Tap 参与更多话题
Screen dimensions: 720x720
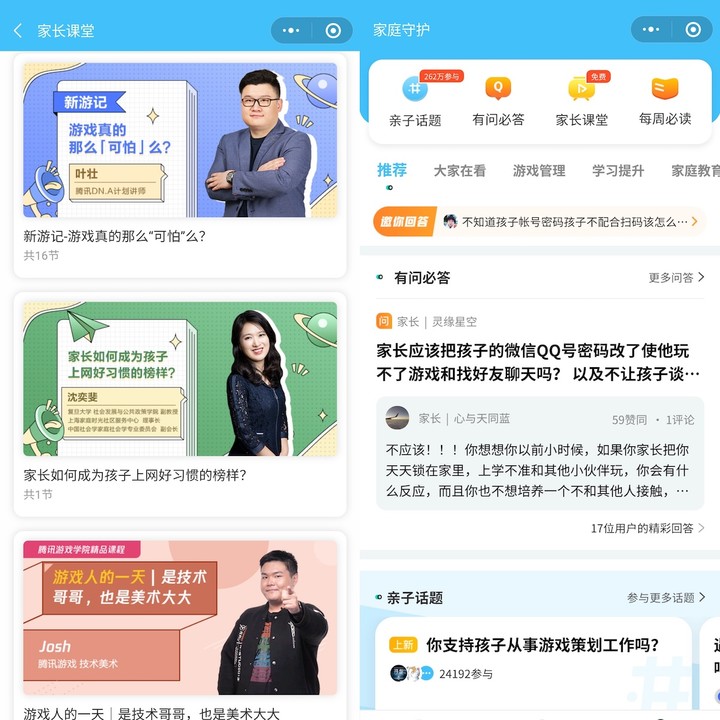click(x=666, y=597)
